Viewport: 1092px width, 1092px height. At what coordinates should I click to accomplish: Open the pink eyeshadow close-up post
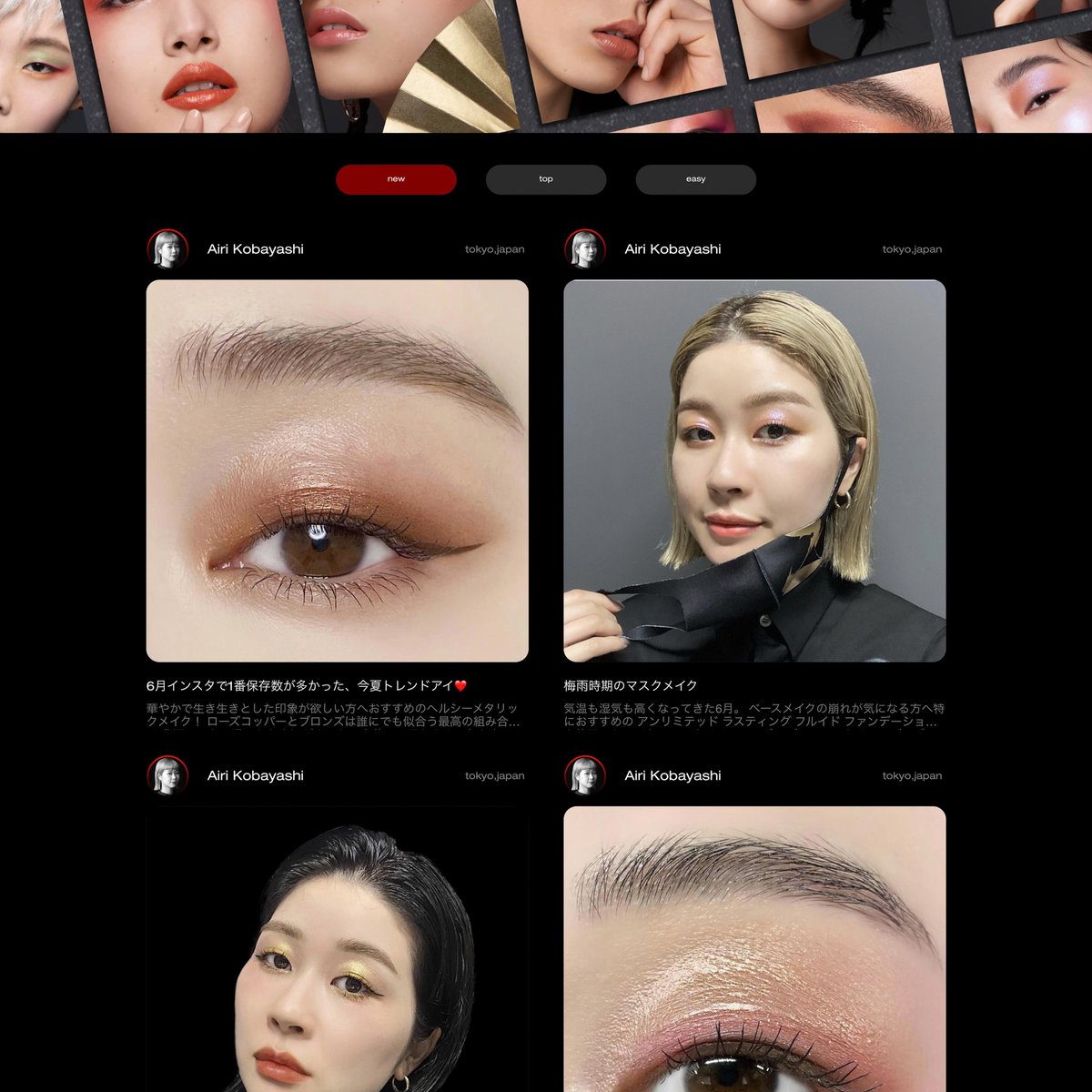pyautogui.click(x=754, y=951)
